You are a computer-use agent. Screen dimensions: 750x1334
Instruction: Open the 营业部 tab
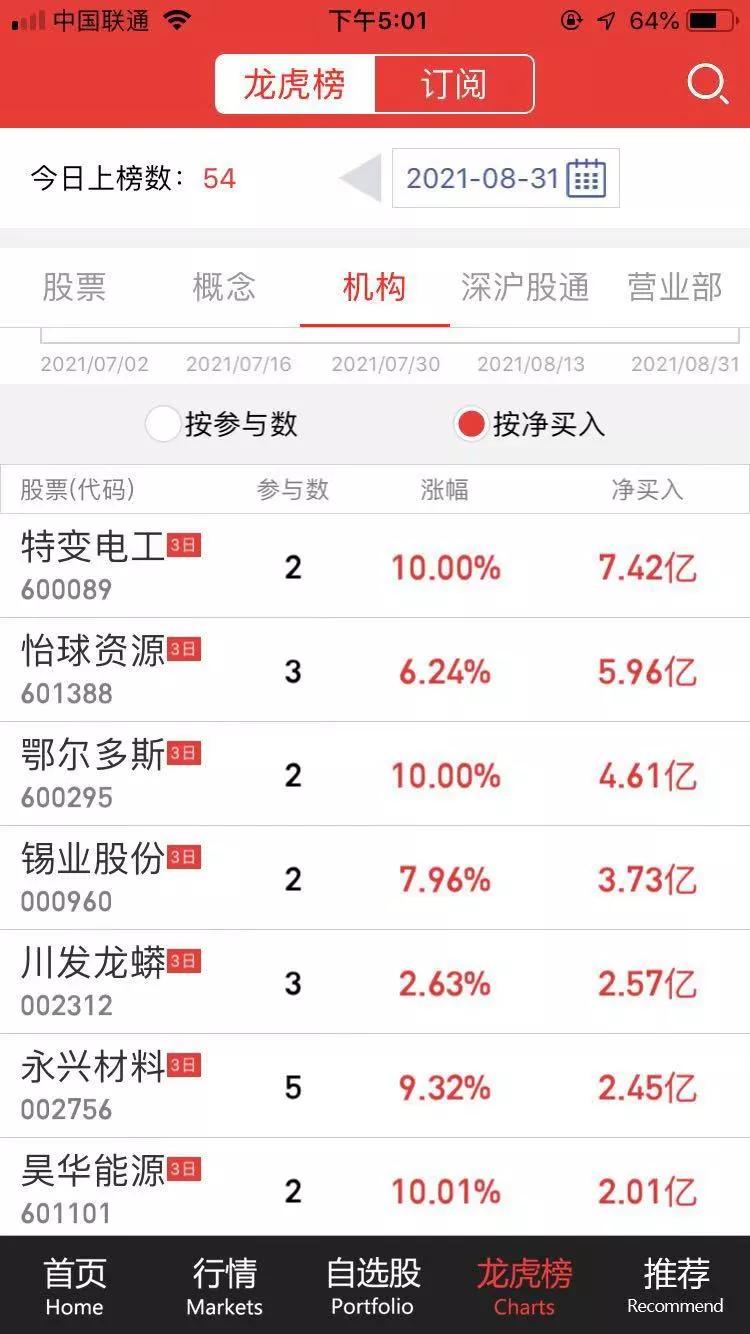673,287
